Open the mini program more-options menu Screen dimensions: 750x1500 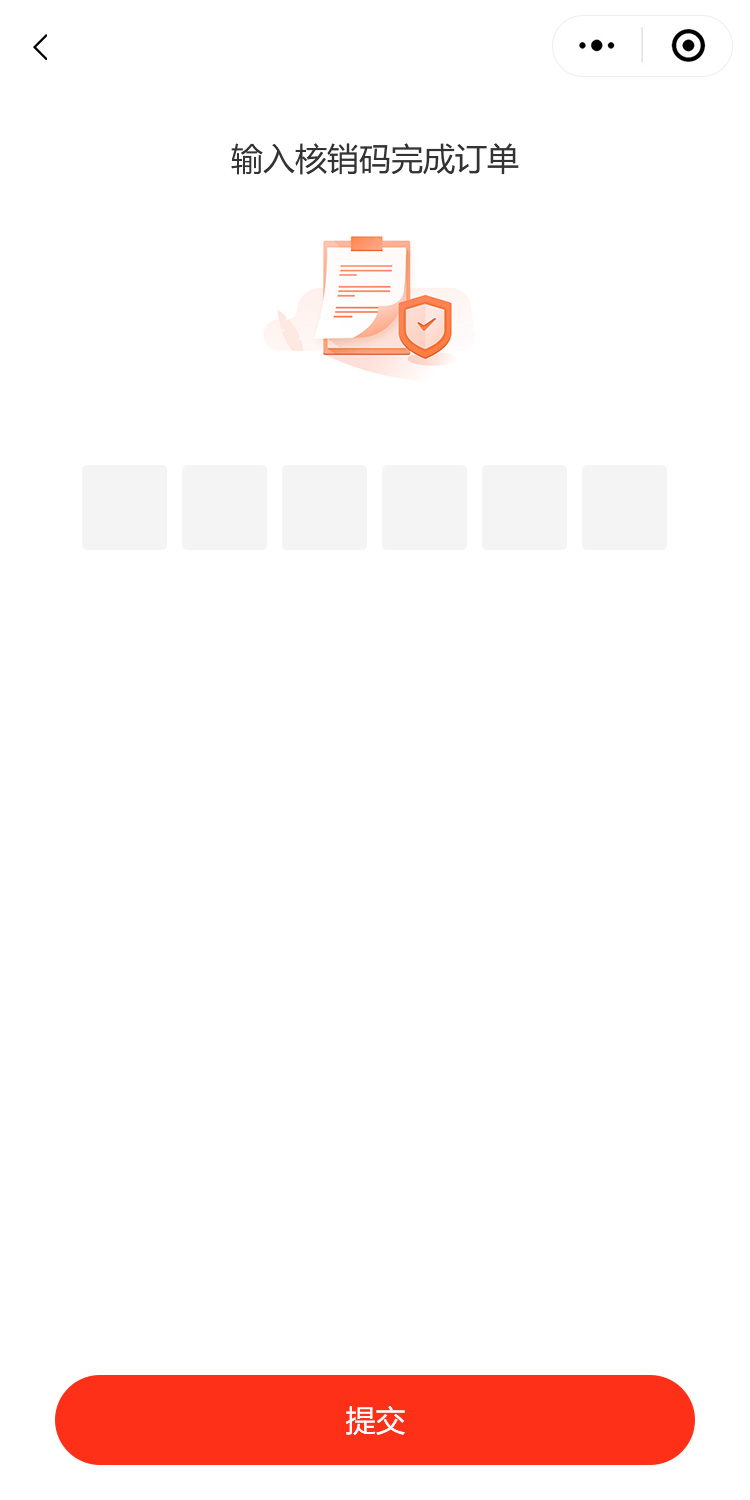597,46
